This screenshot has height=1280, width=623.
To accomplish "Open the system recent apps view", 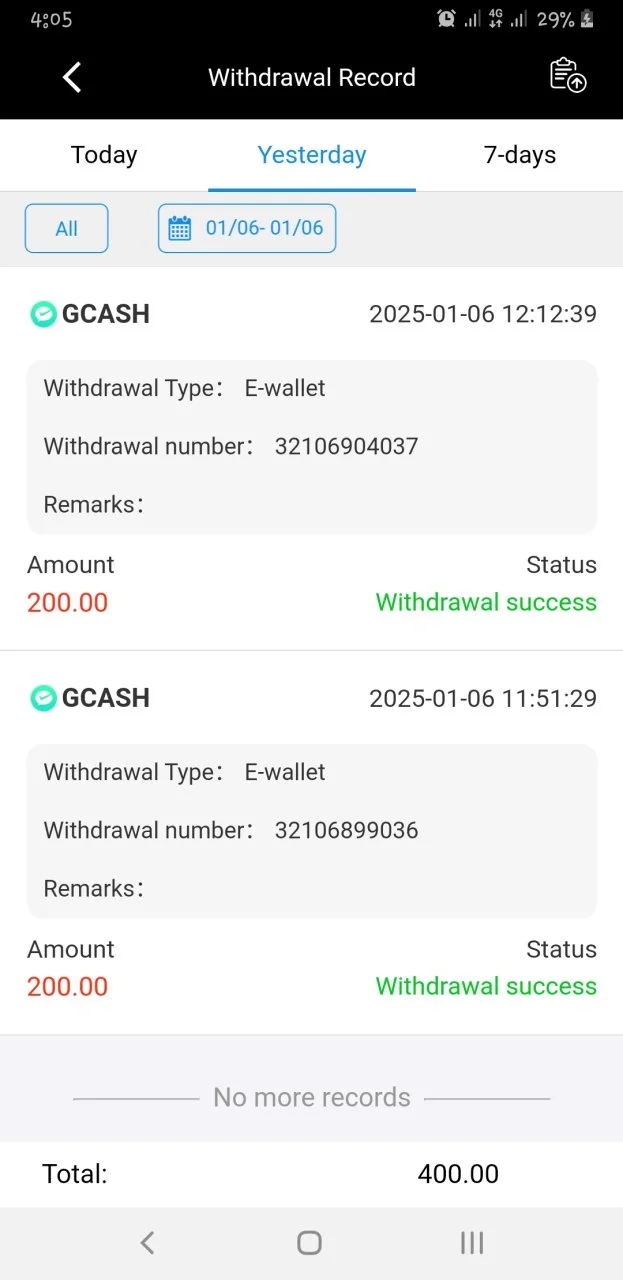I will click(x=471, y=1243).
